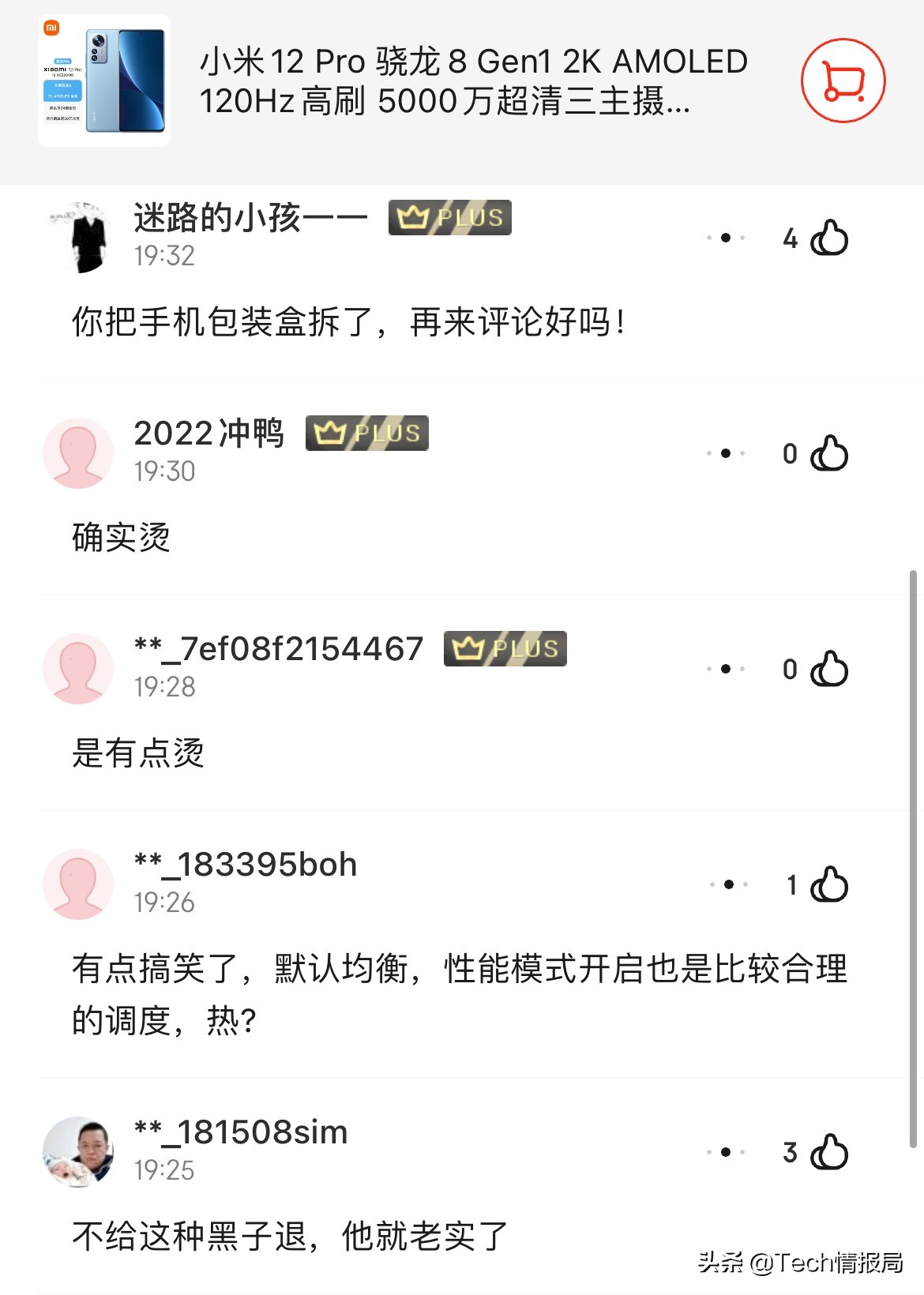Open more options for 迷路的小孩一一's comment
924x1295 pixels.
click(x=725, y=237)
